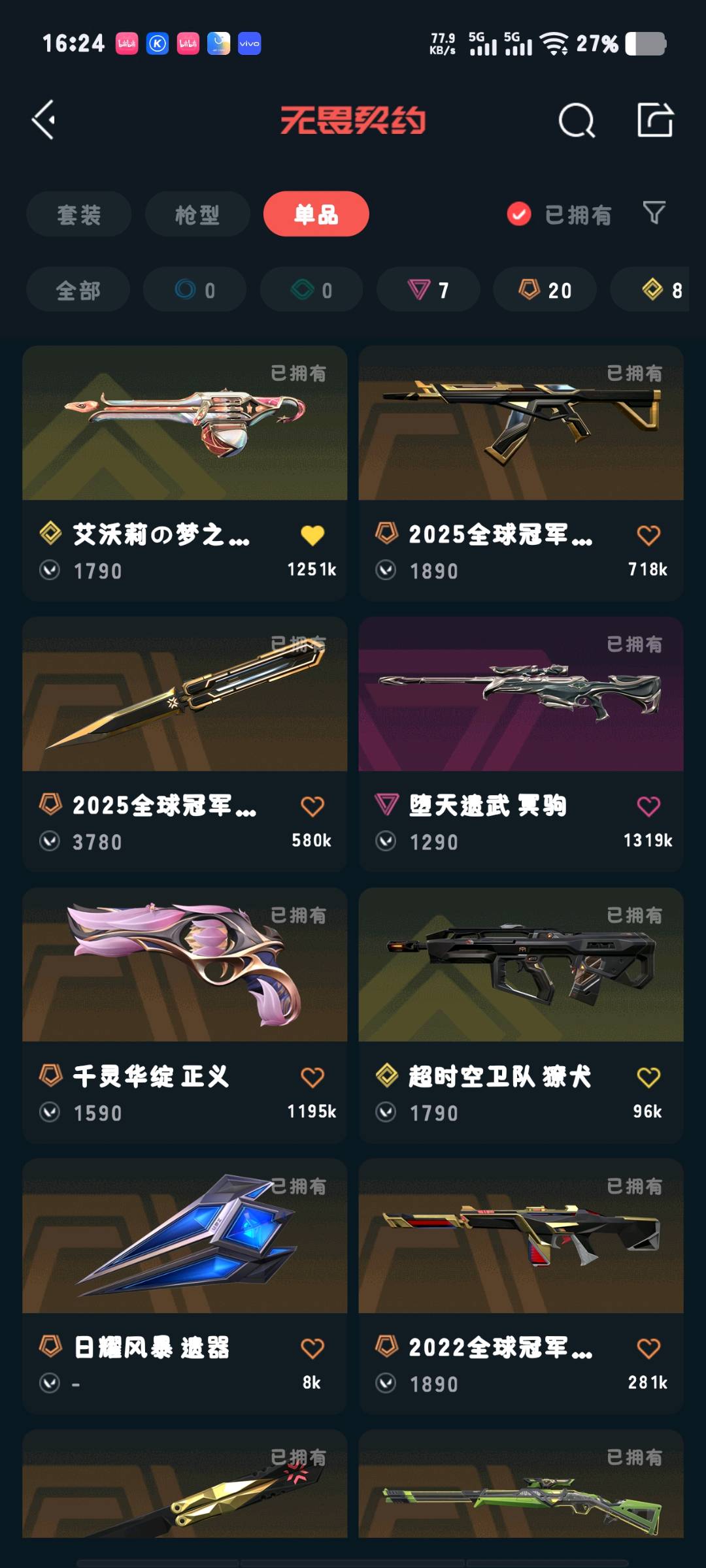The width and height of the screenshot is (706, 1568).
Task: Go back using the top-left arrow
Action: pos(44,120)
